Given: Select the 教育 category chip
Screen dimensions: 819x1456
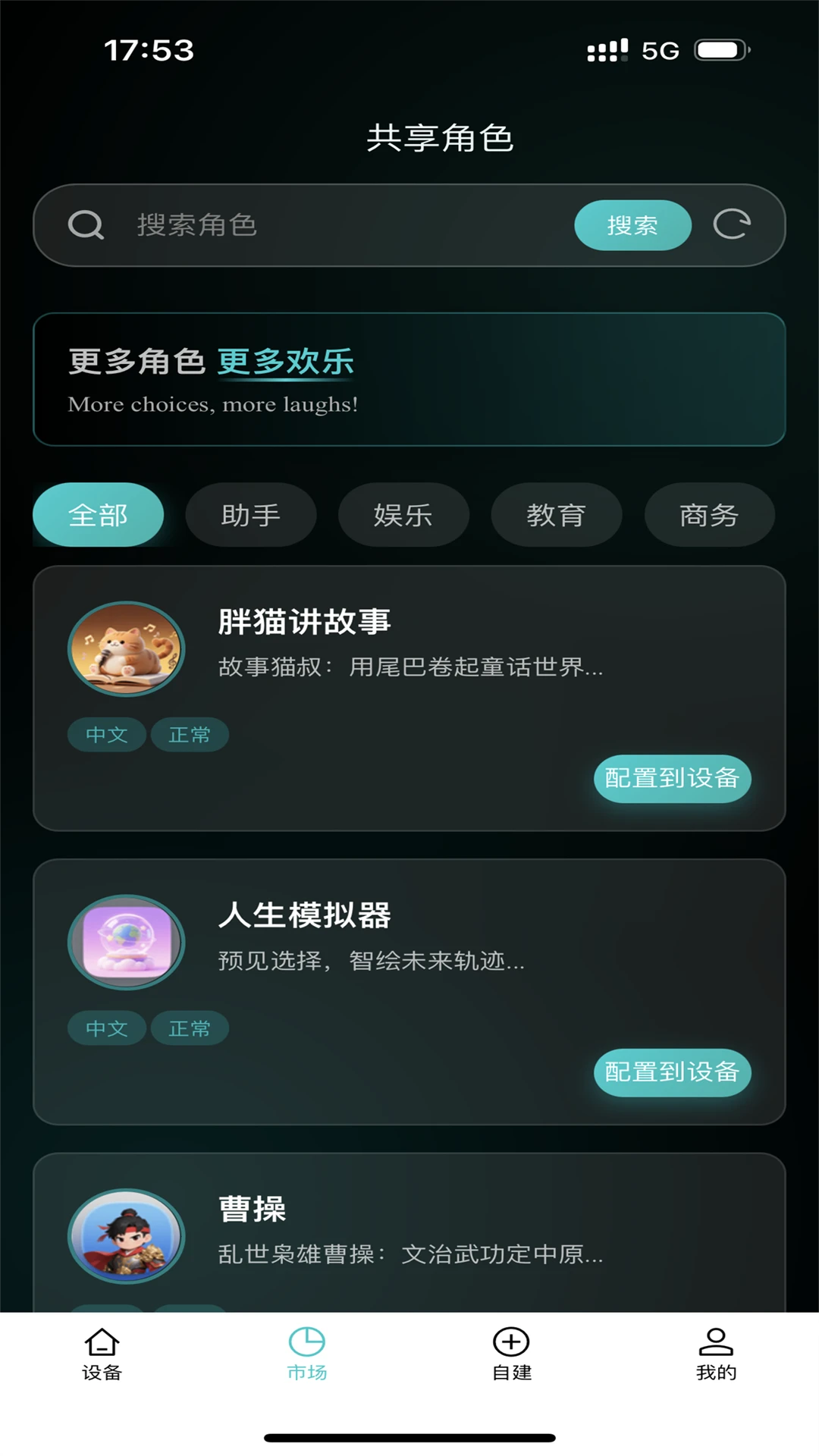Looking at the screenshot, I should point(556,514).
